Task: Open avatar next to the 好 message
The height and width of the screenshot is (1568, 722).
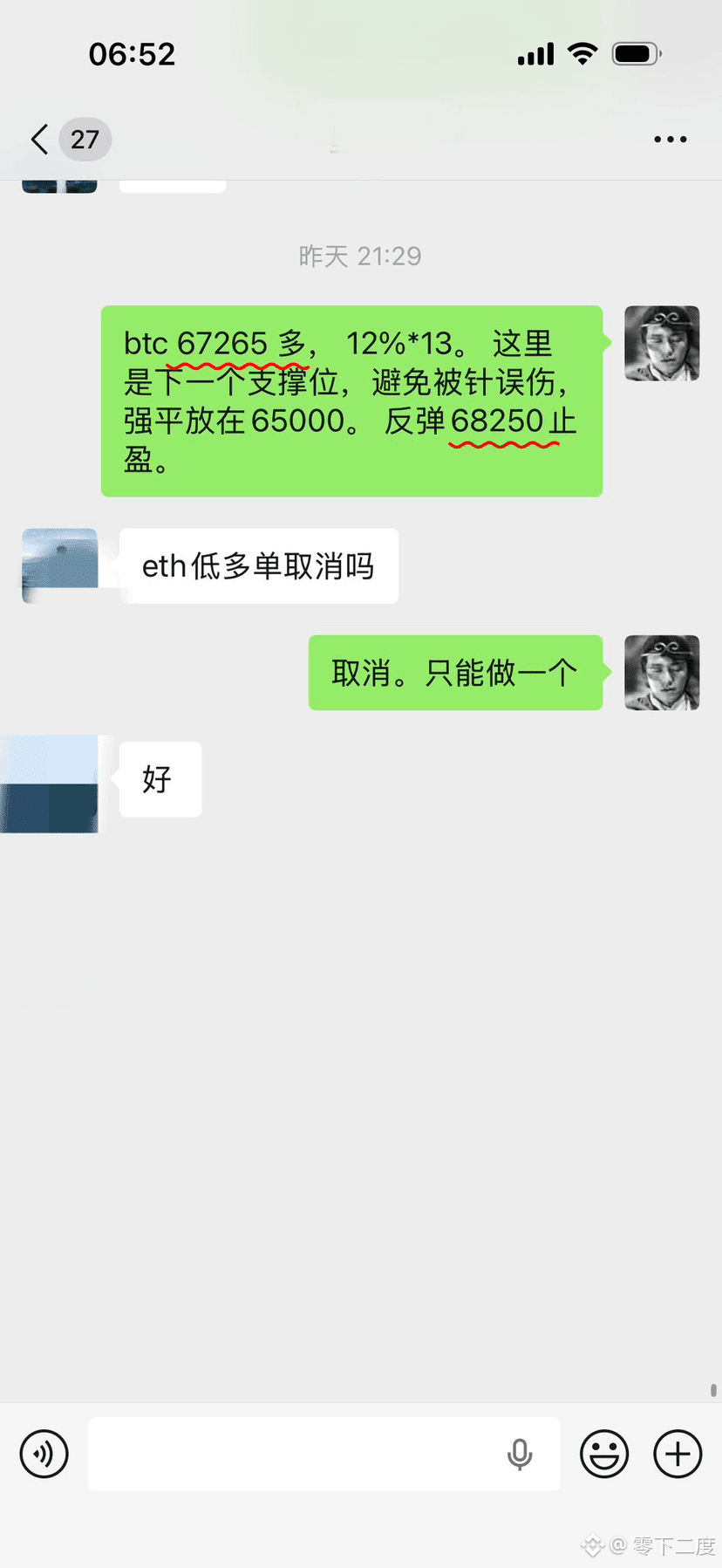Action: (51, 784)
